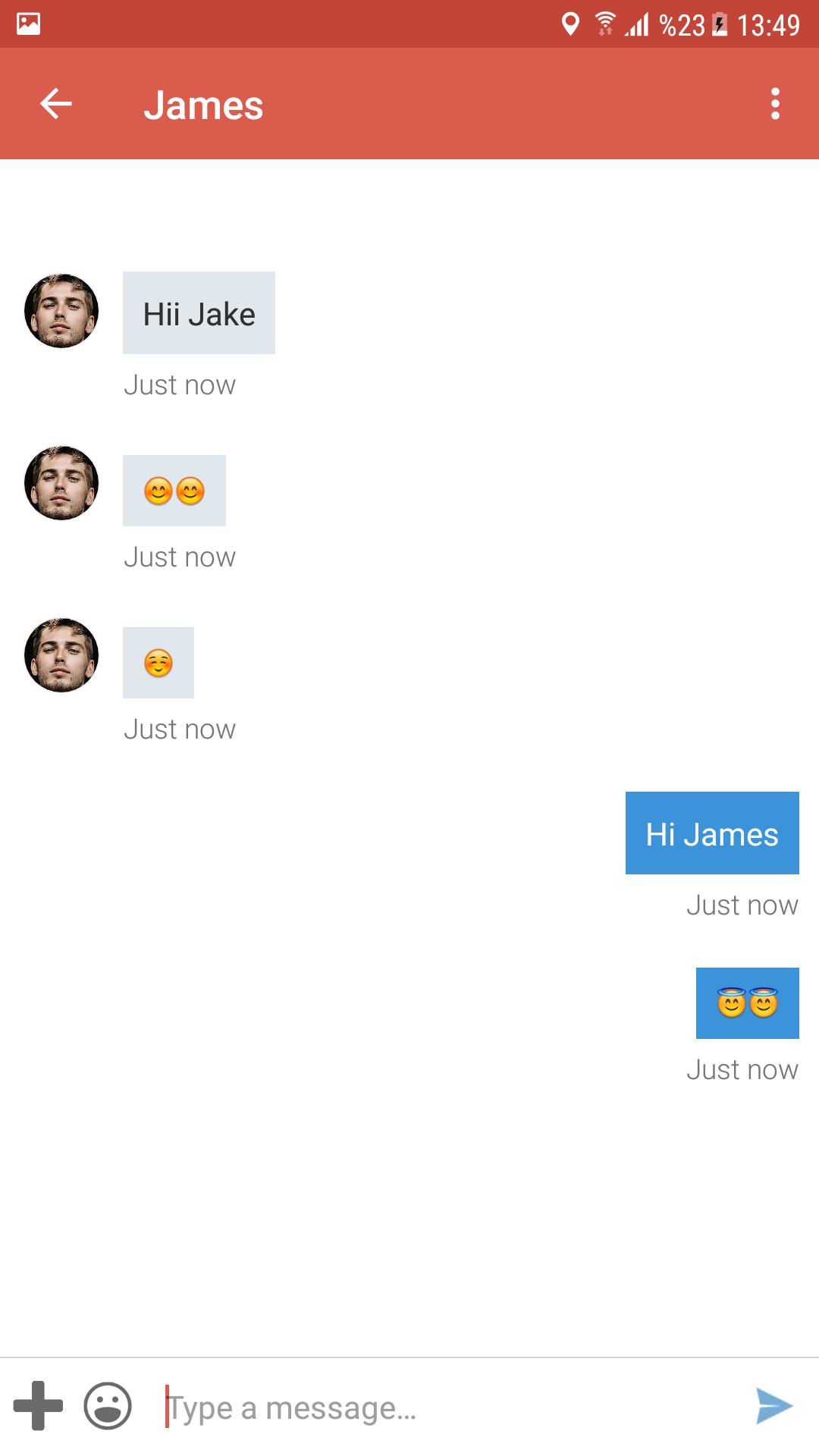The height and width of the screenshot is (1456, 819).
Task: Send the message
Action: pos(774,1406)
